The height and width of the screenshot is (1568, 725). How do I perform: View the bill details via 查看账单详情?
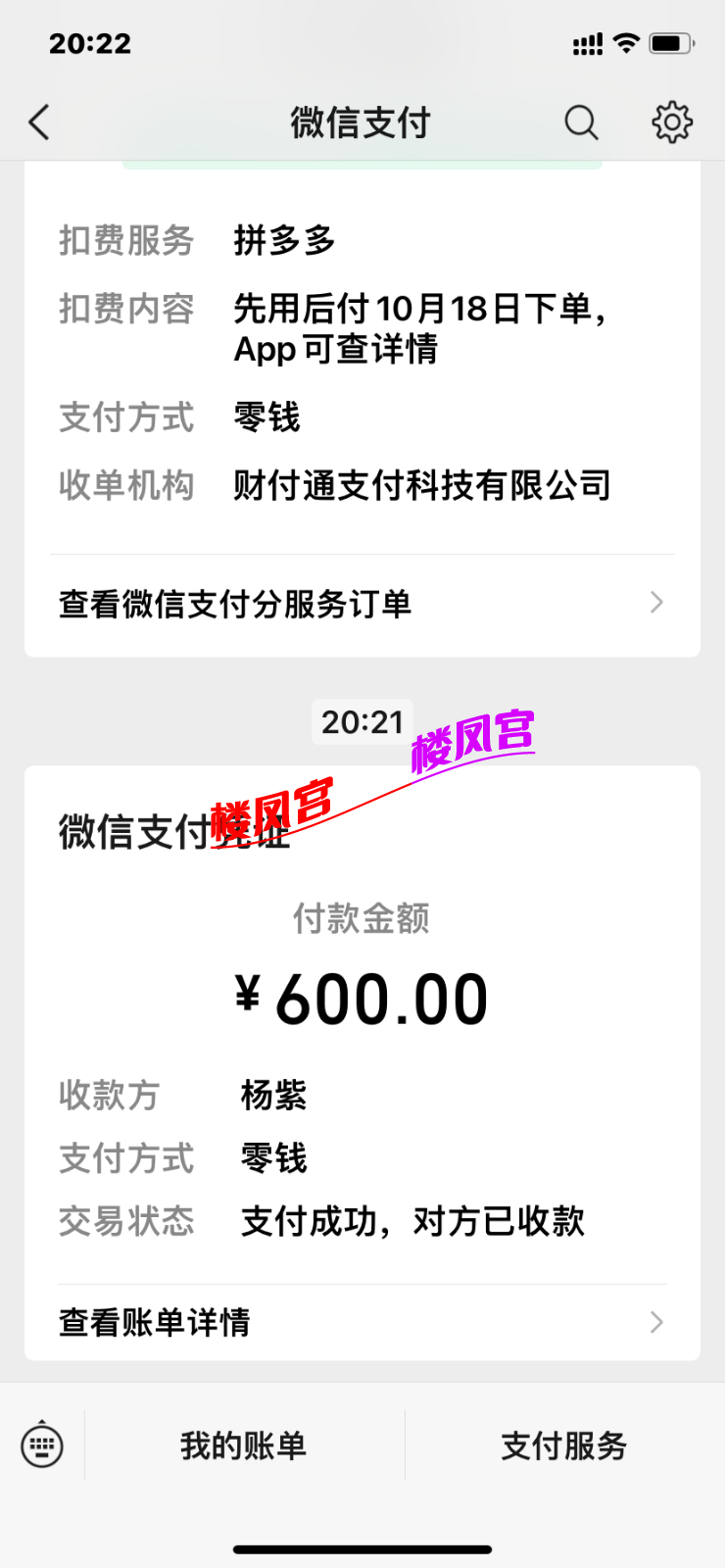pos(153,1322)
